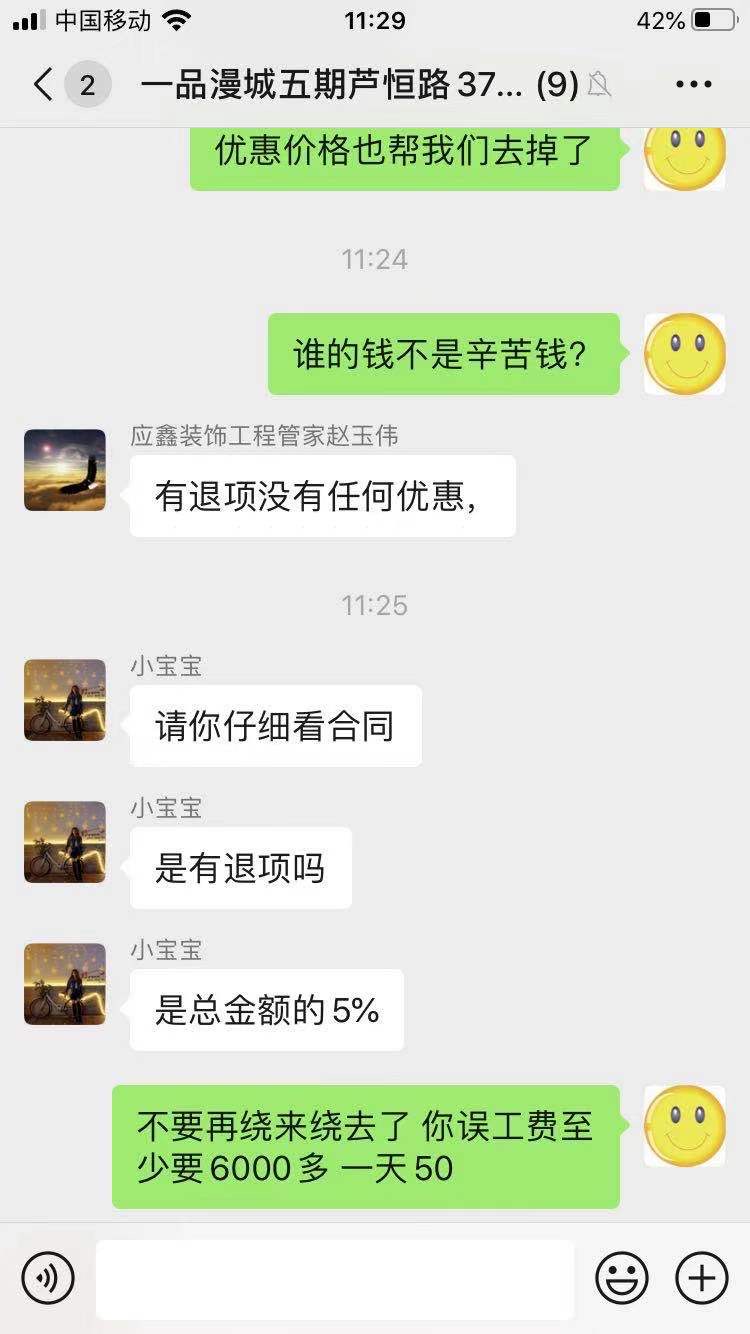The image size is (750, 1334).
Task: View profile of 应鑫装饰工程管家赵玉伟 via avatar
Action: click(x=65, y=470)
